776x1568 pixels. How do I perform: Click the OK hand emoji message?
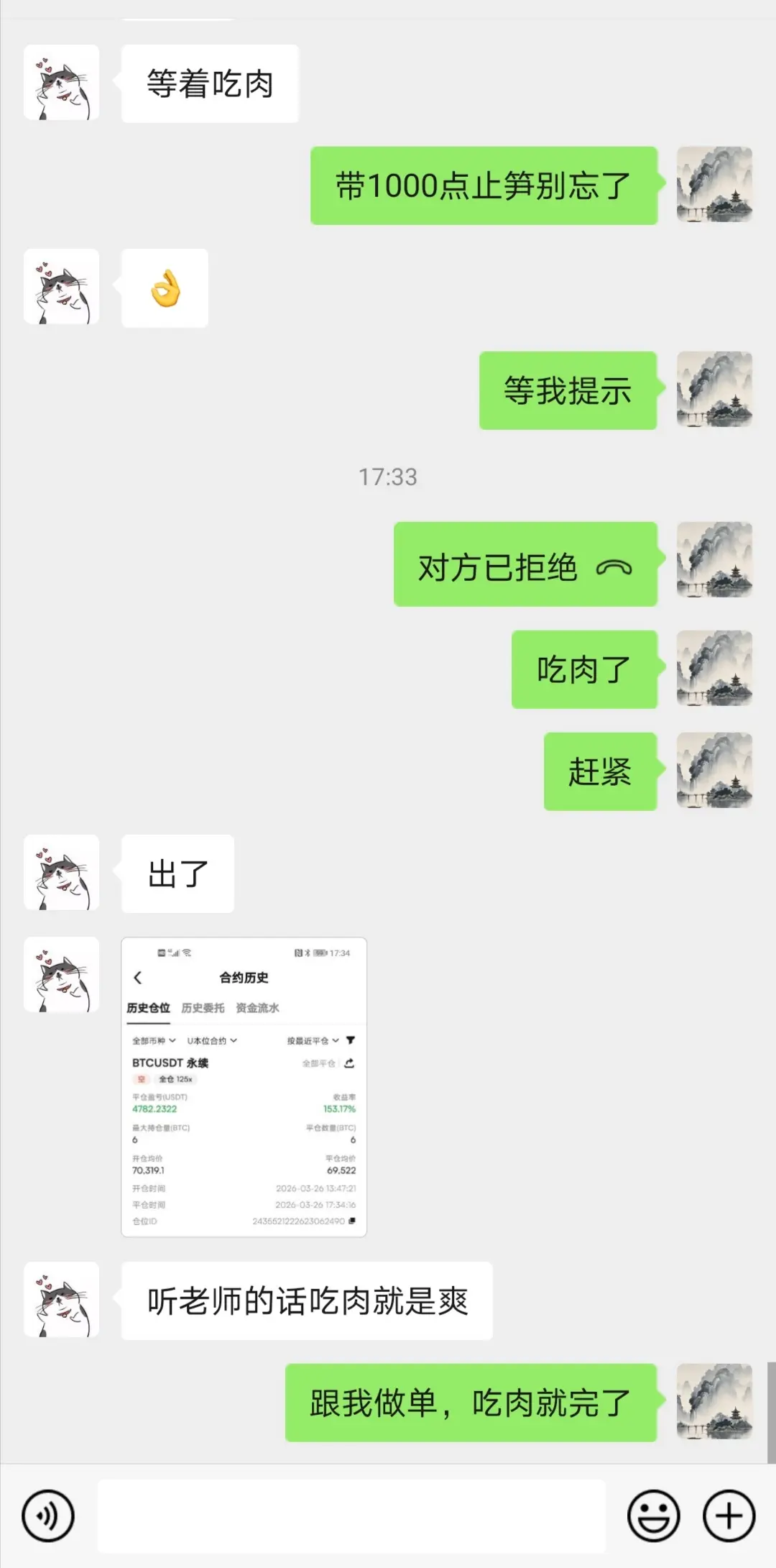pos(164,286)
